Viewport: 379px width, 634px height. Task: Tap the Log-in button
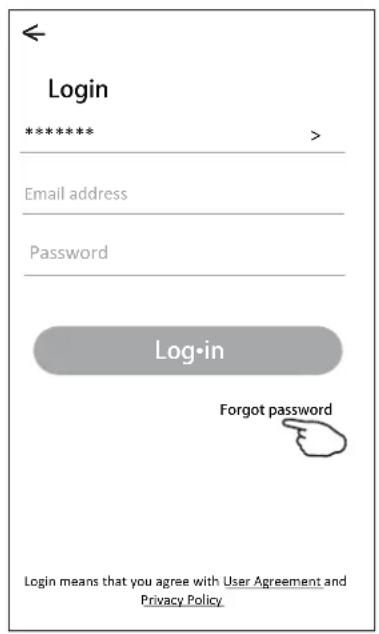[x=188, y=350]
